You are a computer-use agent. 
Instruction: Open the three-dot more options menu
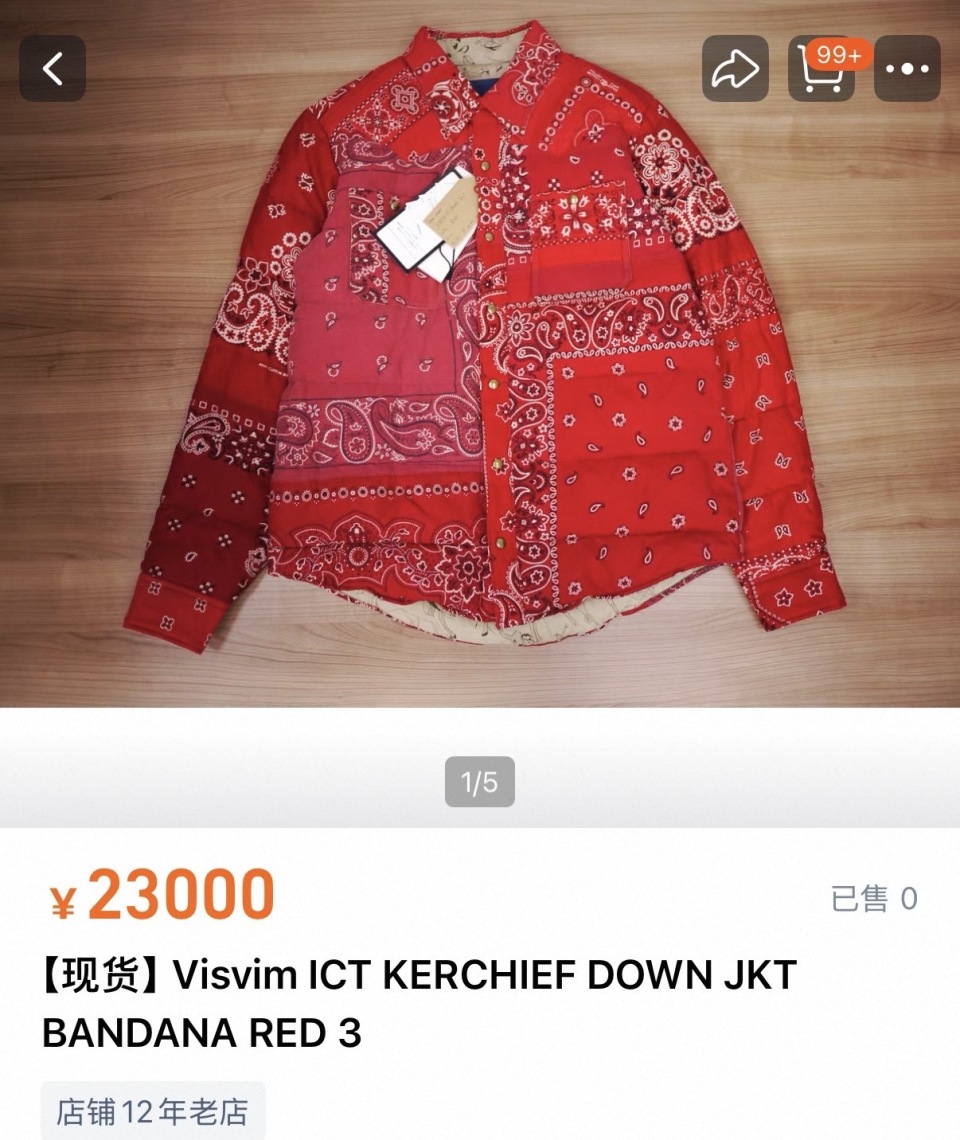point(906,68)
